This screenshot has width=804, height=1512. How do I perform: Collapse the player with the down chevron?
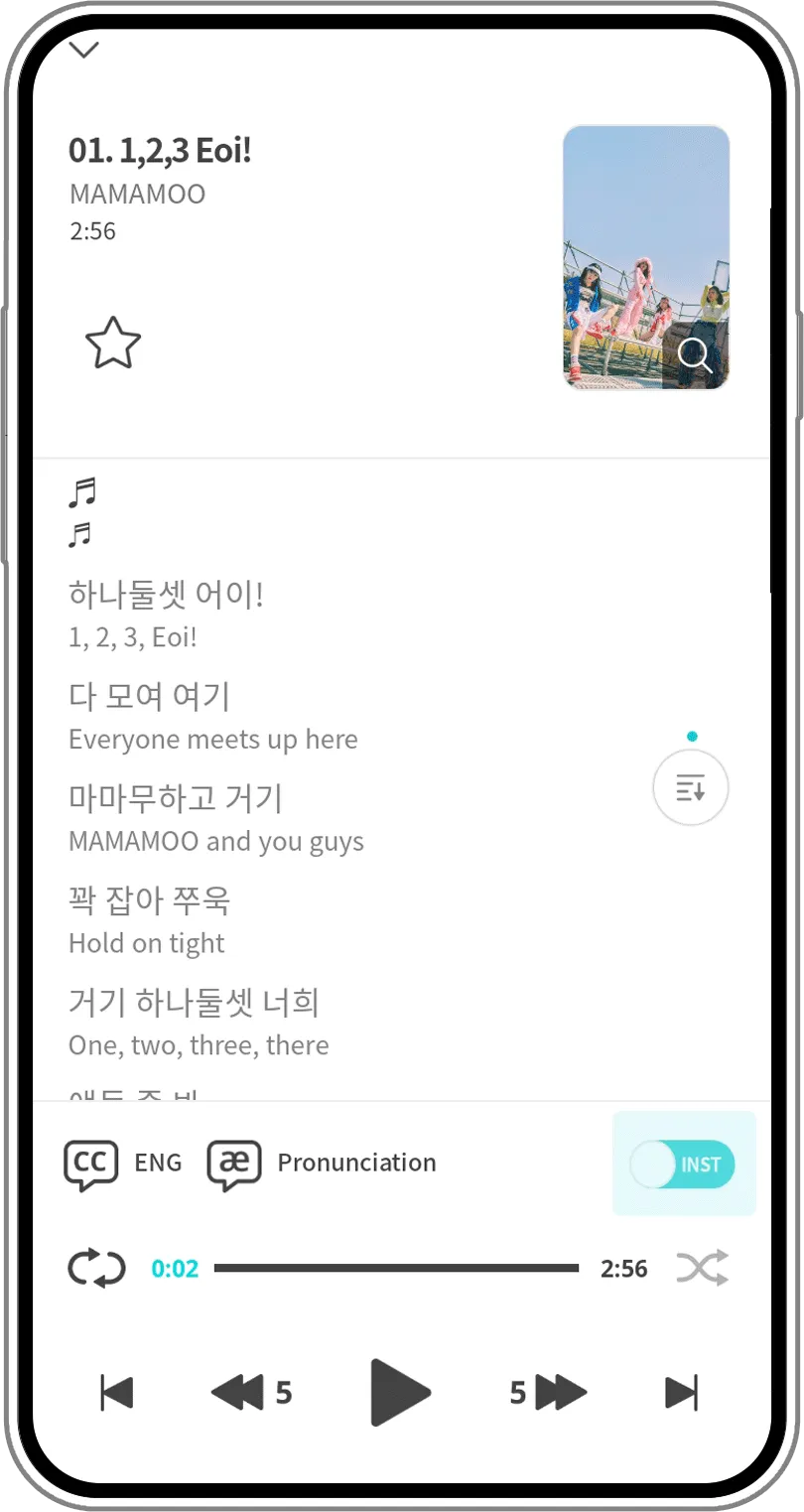point(84,50)
